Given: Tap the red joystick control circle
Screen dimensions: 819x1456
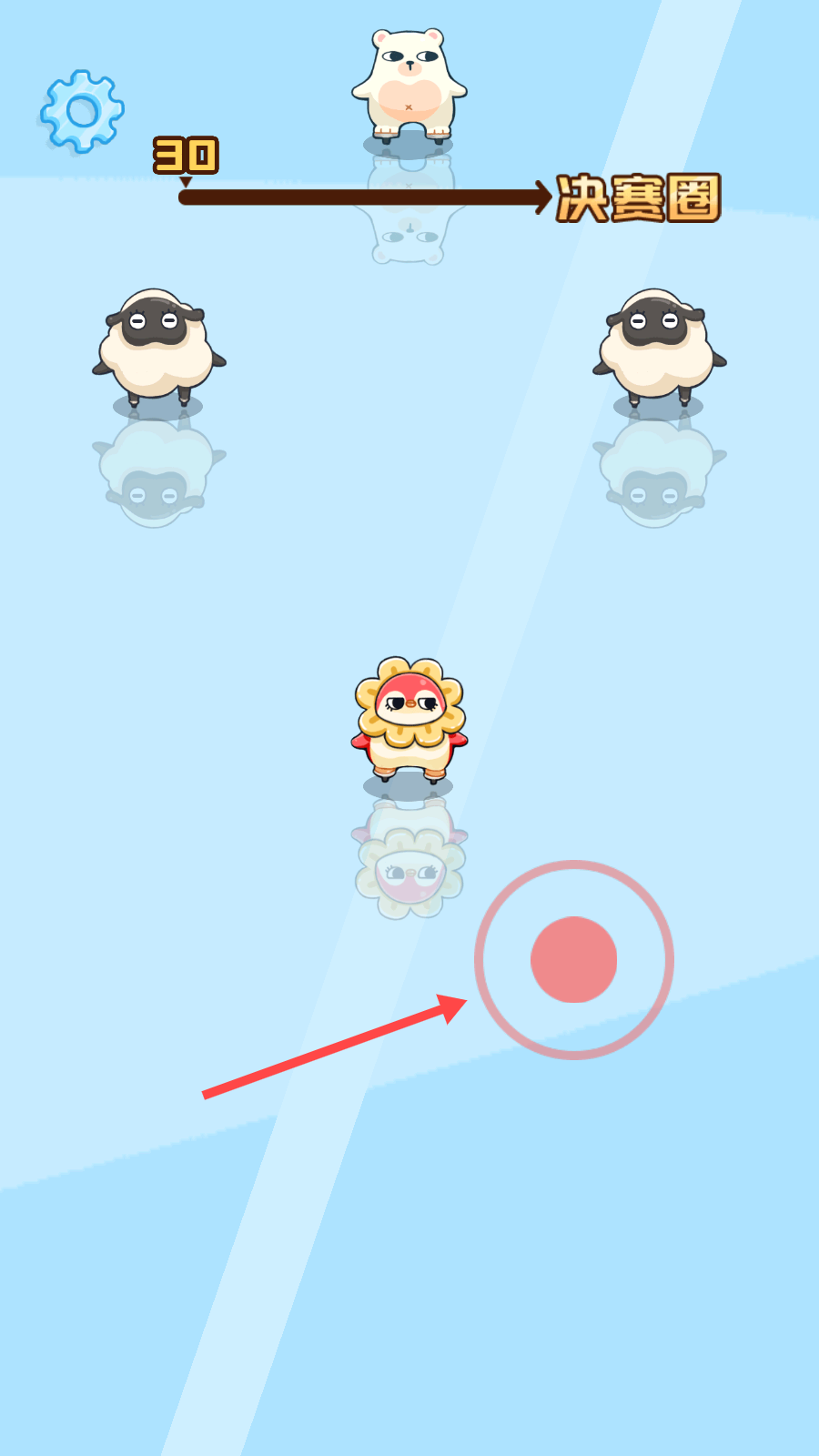Looking at the screenshot, I should coord(573,959).
